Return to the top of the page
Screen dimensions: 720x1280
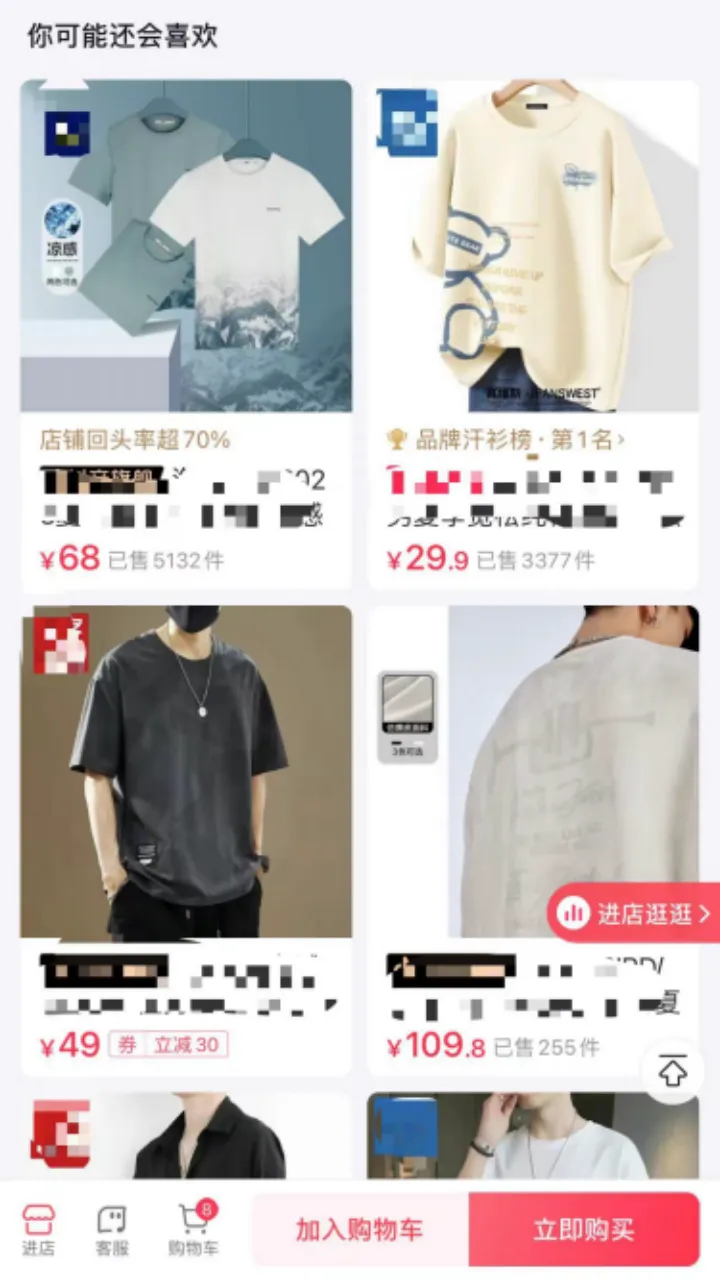pos(672,1073)
